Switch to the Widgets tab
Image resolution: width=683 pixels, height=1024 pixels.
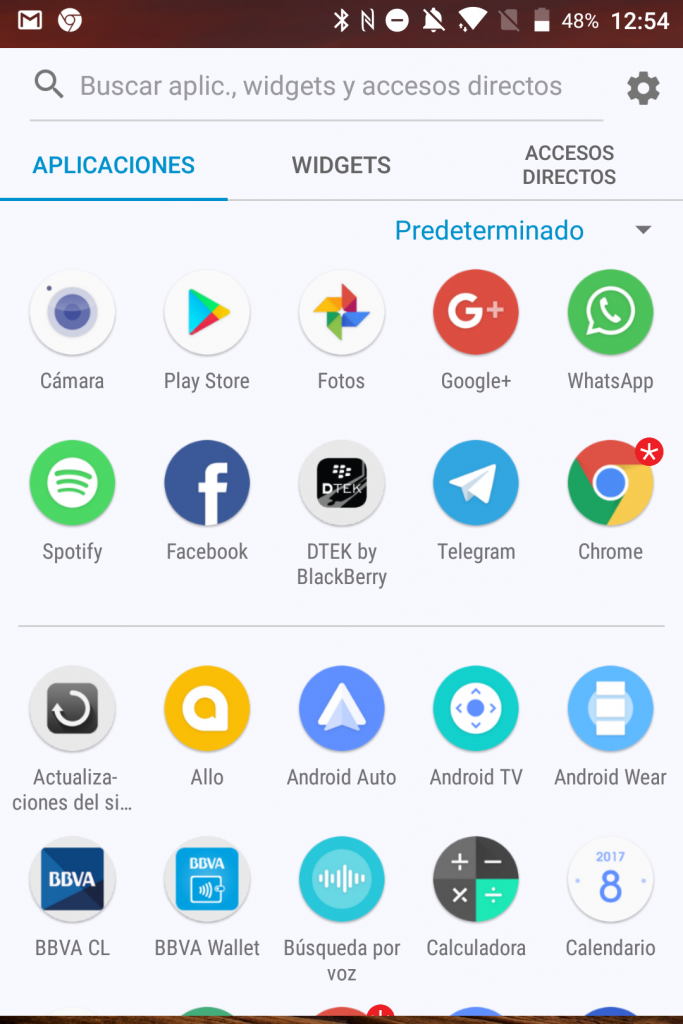[341, 165]
